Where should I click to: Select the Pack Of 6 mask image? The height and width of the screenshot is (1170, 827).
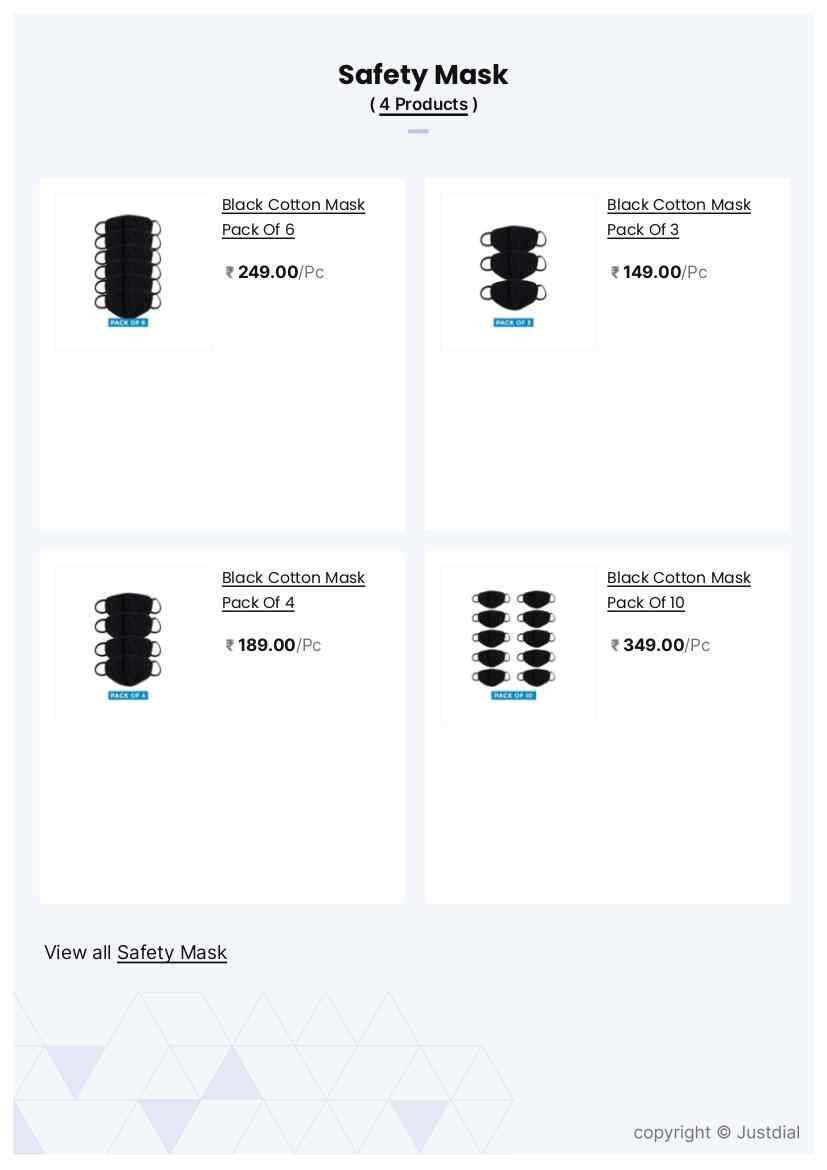(133, 271)
